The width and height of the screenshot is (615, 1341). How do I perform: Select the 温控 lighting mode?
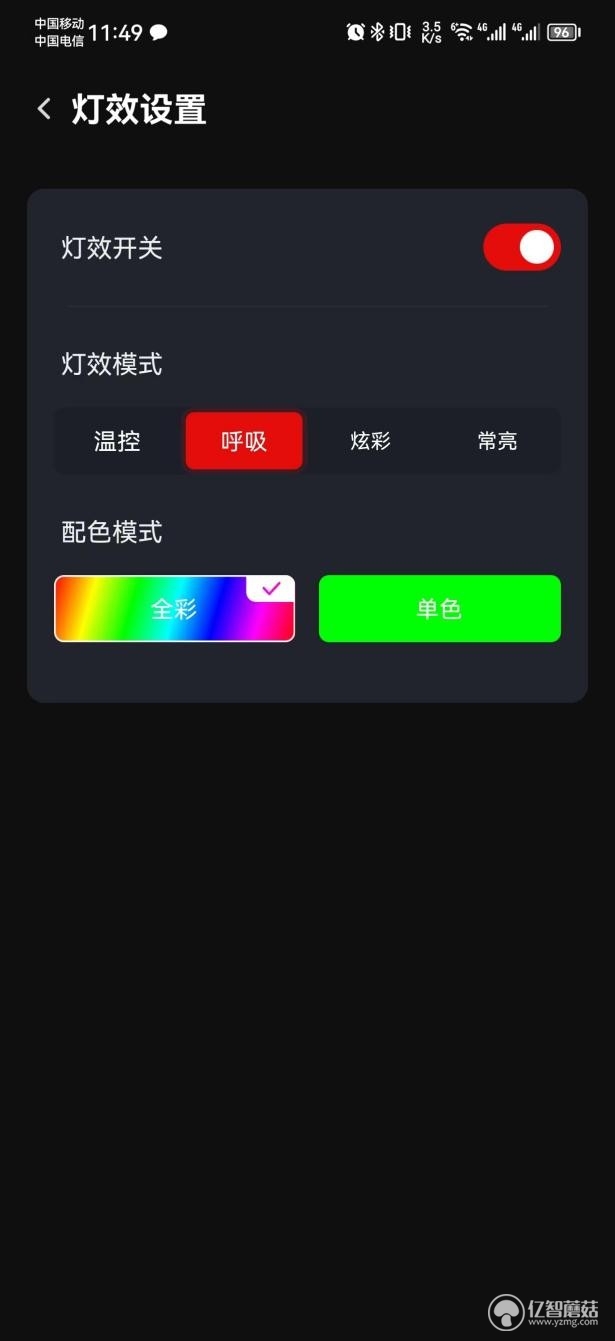[117, 441]
